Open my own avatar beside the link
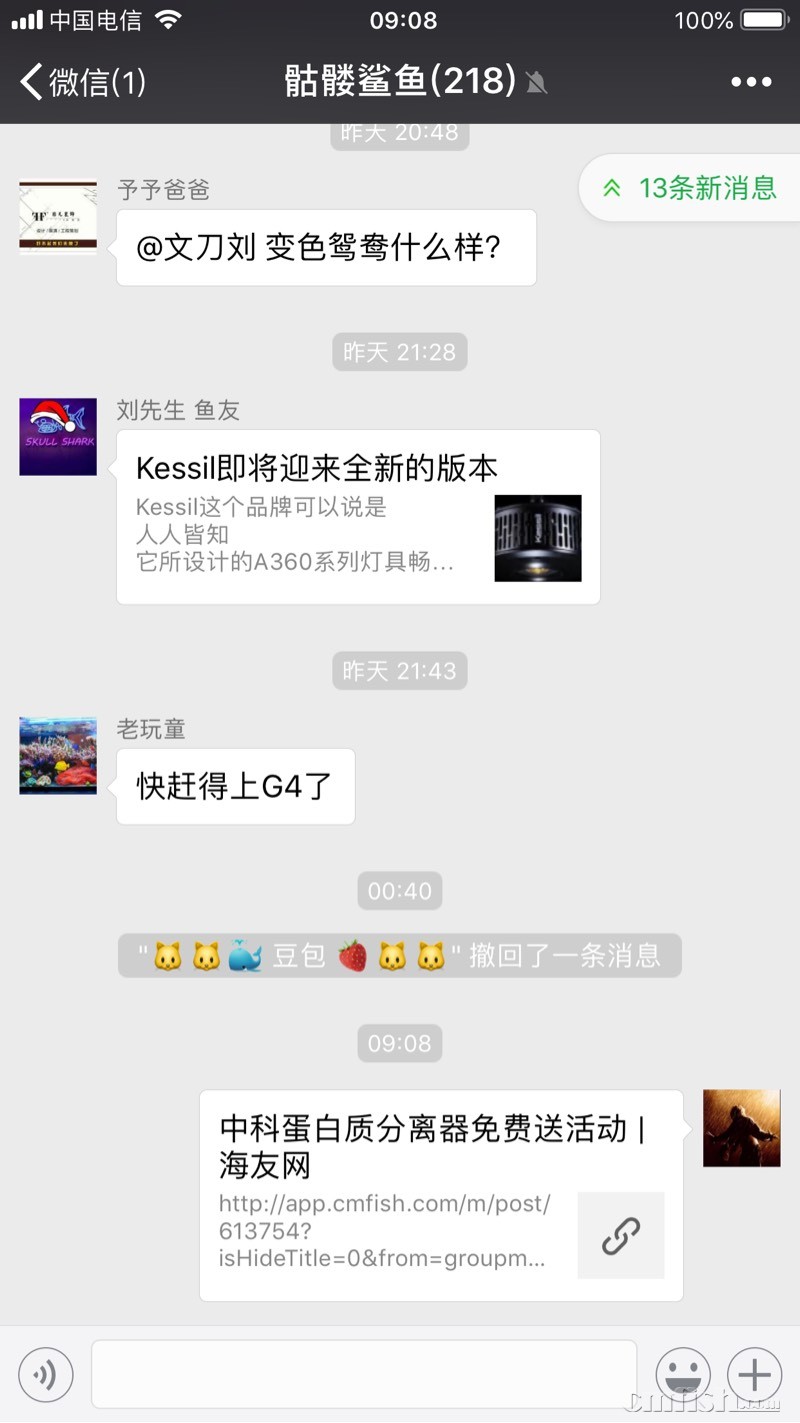This screenshot has height=1423, width=800. [x=741, y=1129]
